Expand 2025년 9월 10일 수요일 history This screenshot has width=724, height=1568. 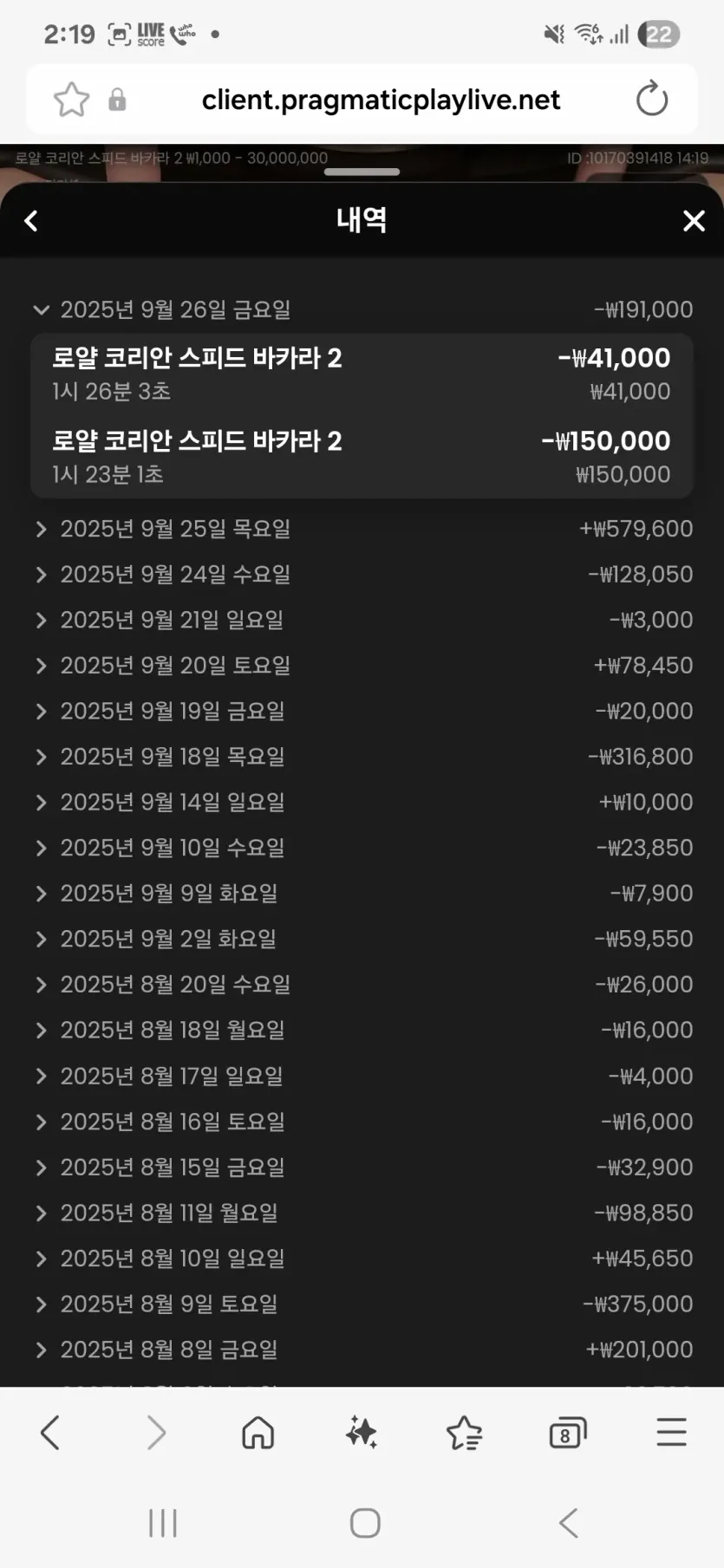pyautogui.click(x=362, y=847)
